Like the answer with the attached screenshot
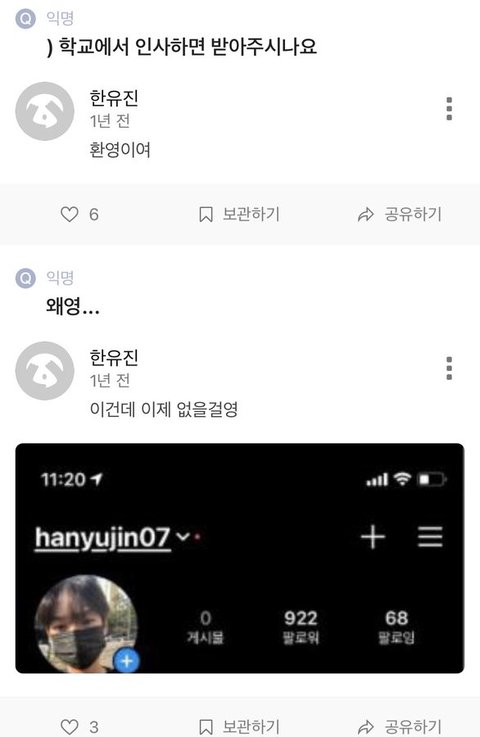This screenshot has width=480, height=737. (79, 727)
